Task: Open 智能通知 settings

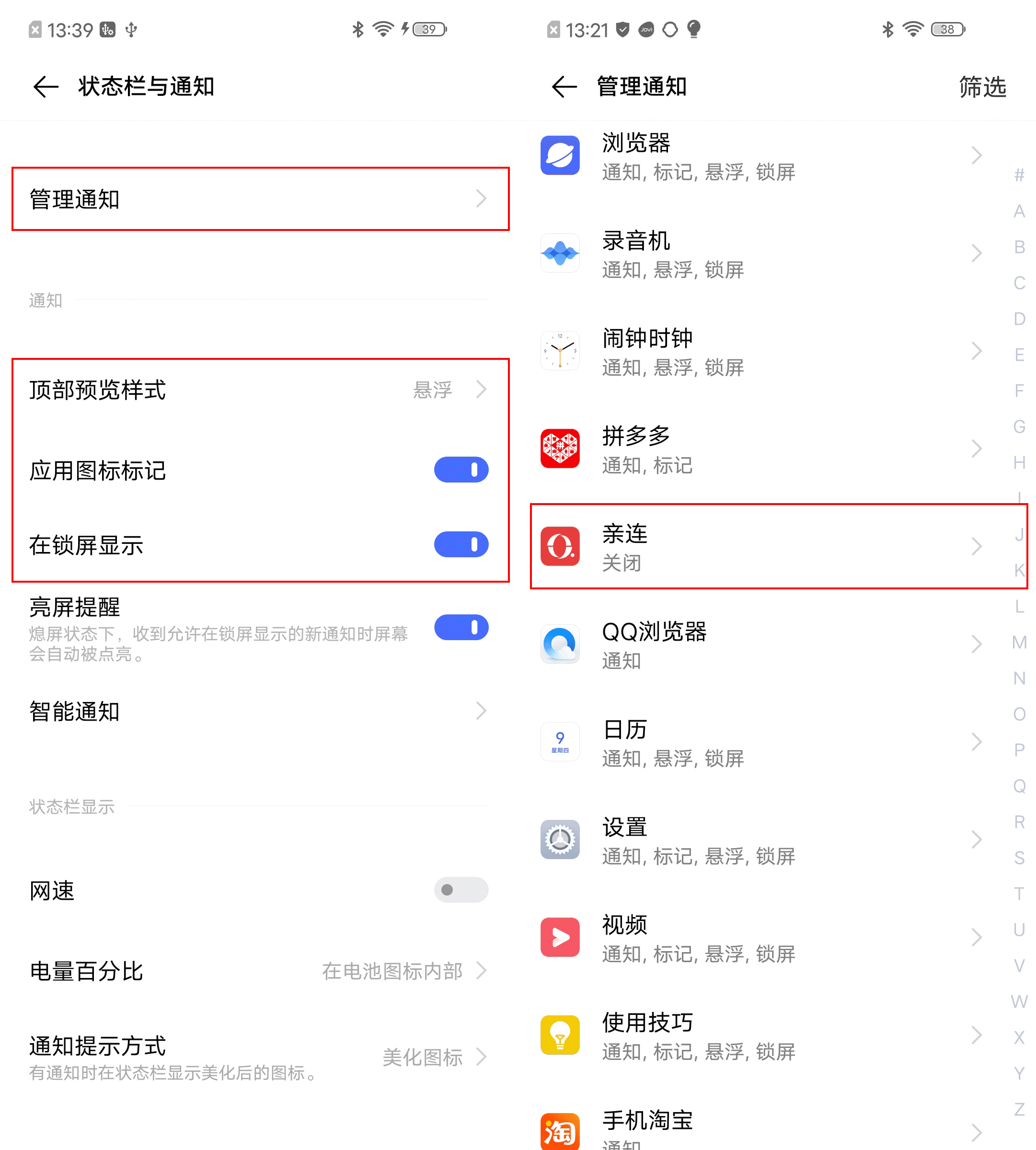Action: point(260,711)
